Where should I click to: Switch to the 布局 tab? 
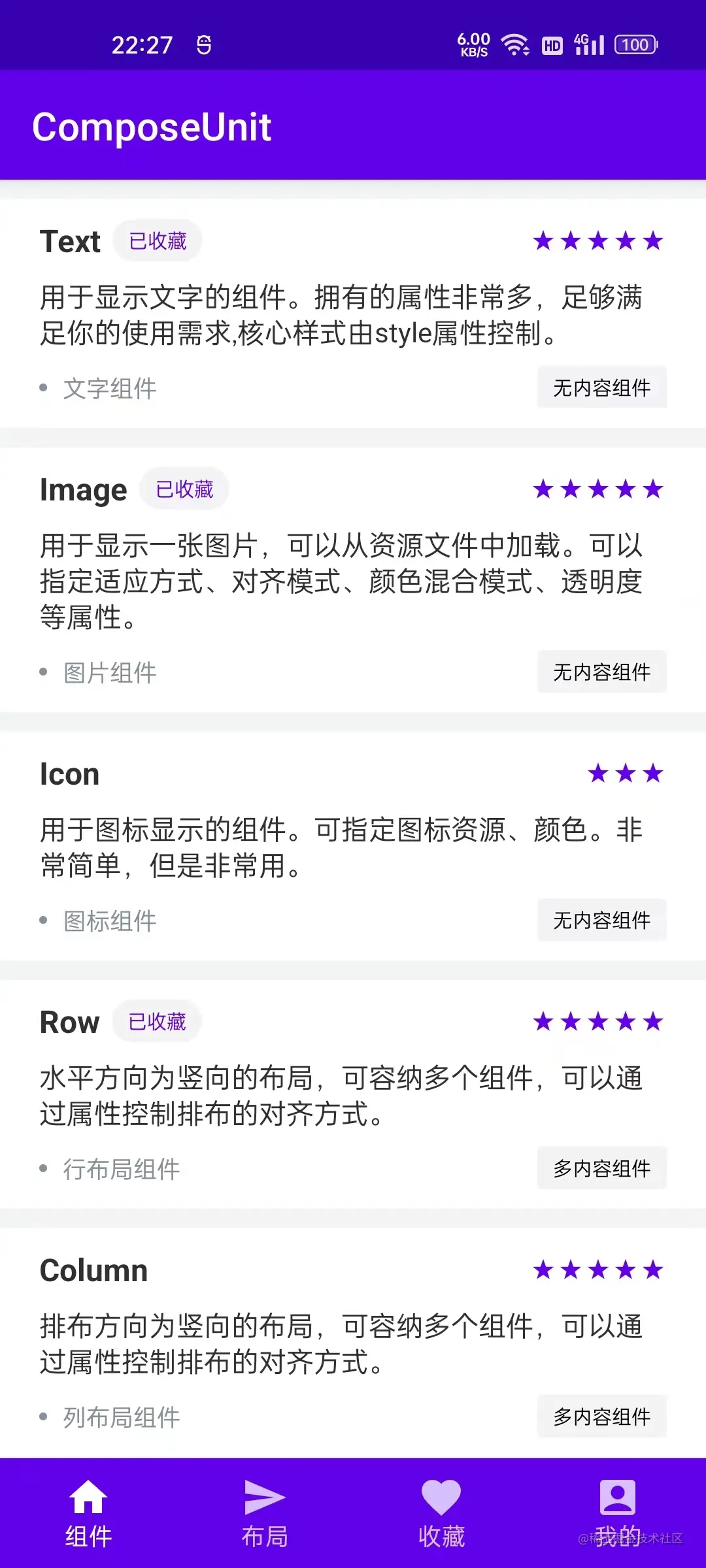tap(265, 1513)
